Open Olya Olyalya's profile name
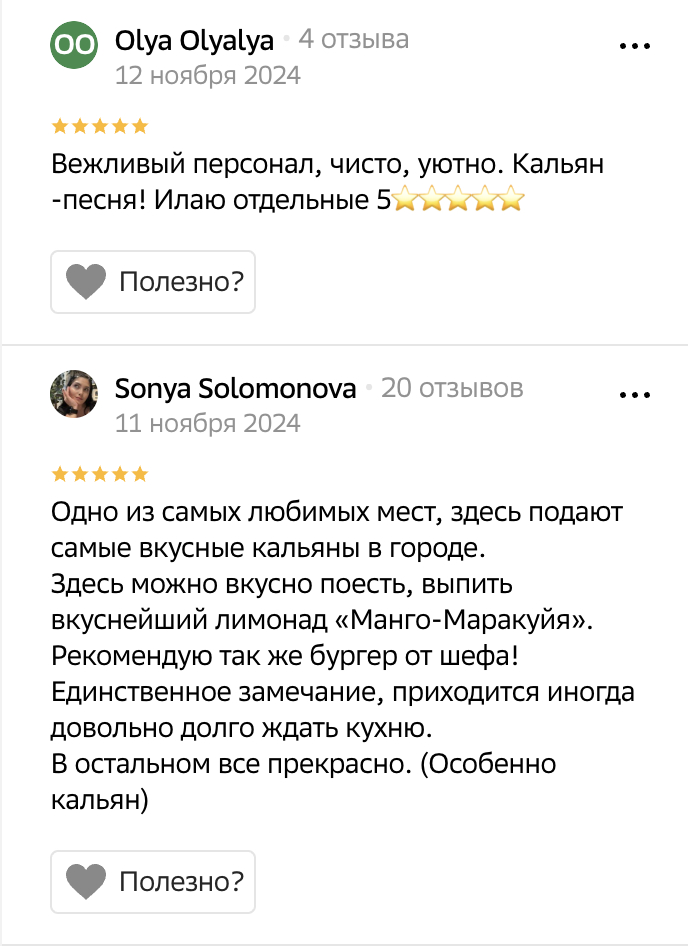Viewport: 688px width, 946px height. (x=194, y=41)
